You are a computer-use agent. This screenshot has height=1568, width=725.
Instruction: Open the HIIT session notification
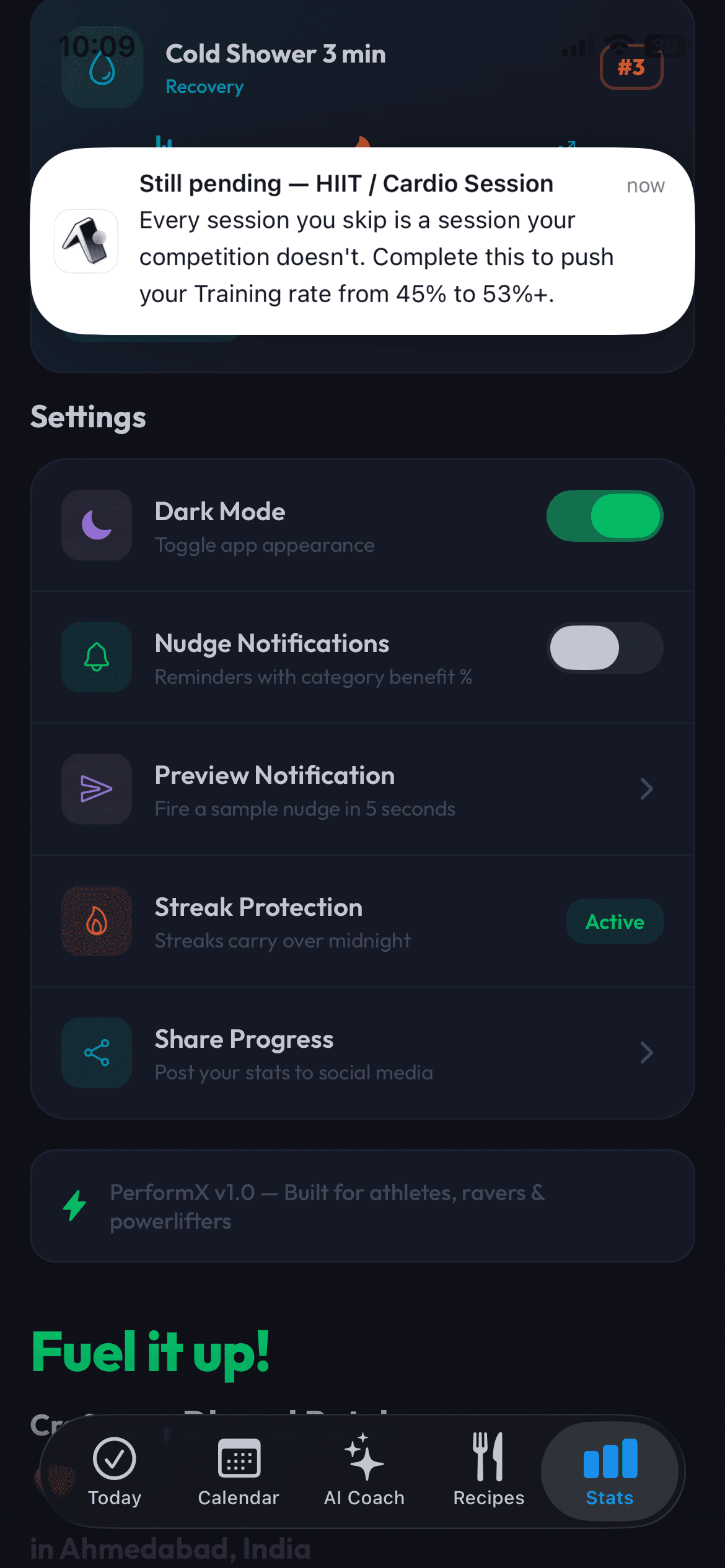362,238
